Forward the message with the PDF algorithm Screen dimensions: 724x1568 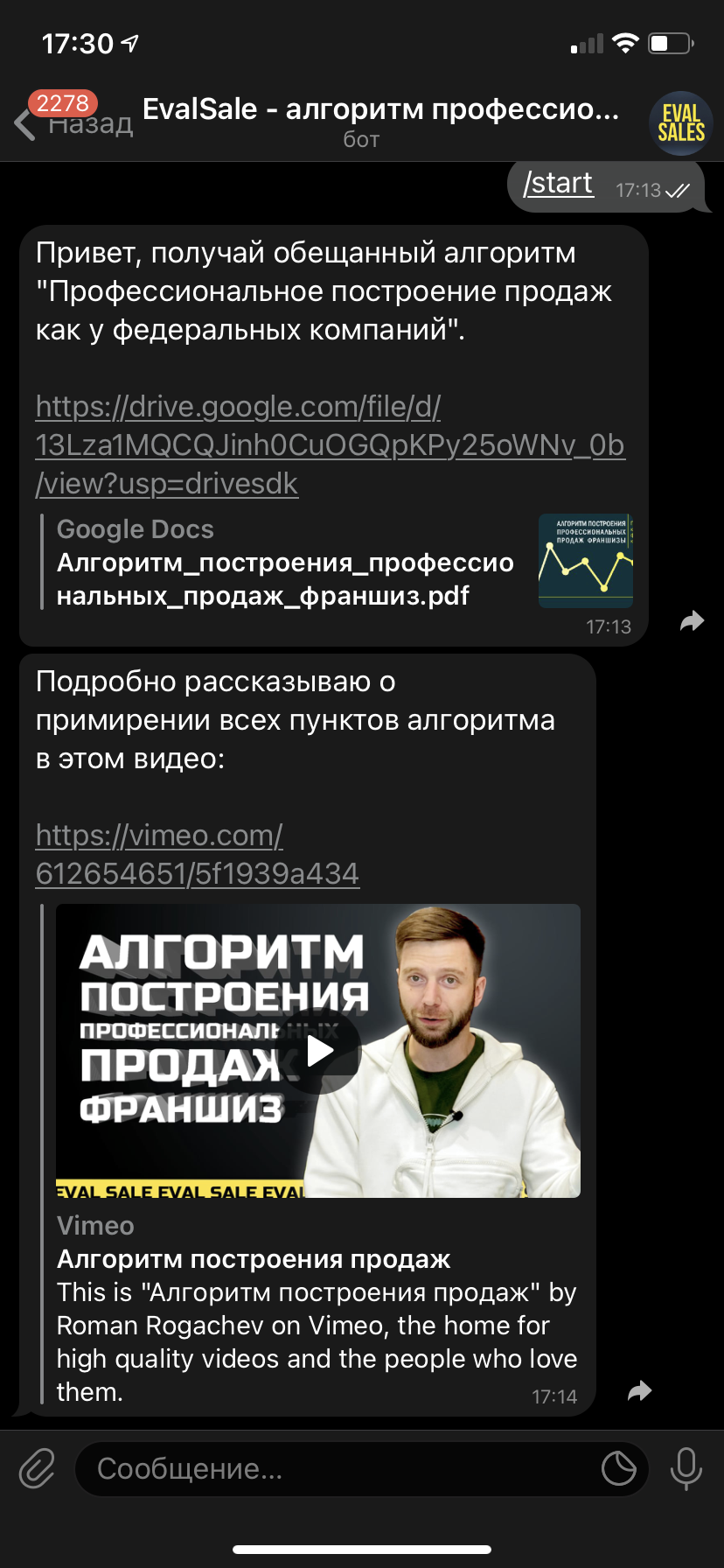tap(692, 621)
